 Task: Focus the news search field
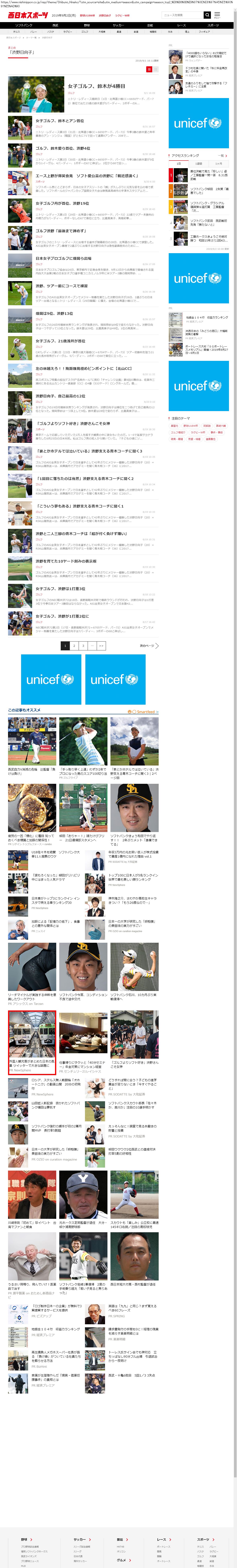(x=182, y=15)
